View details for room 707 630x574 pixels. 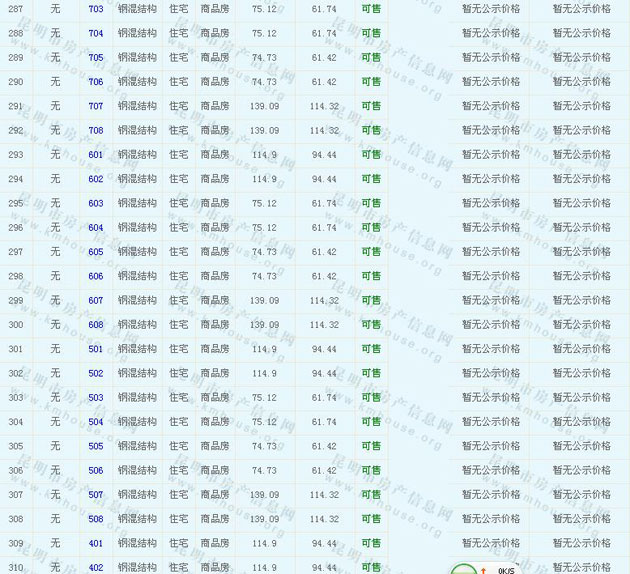[x=96, y=106]
